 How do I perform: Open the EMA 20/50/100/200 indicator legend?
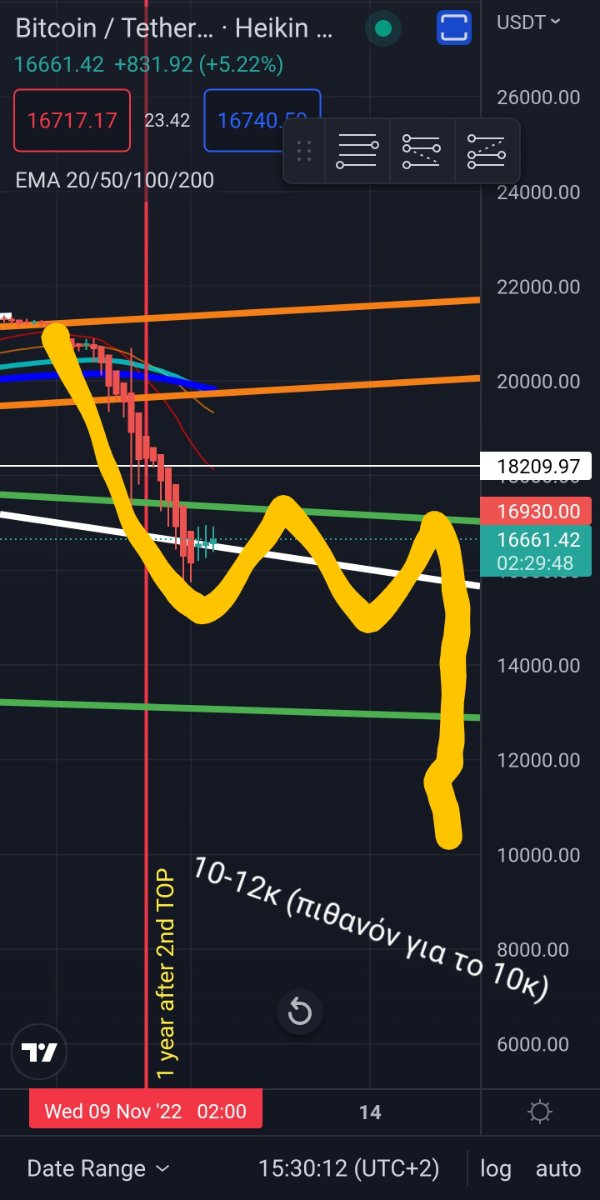[115, 180]
